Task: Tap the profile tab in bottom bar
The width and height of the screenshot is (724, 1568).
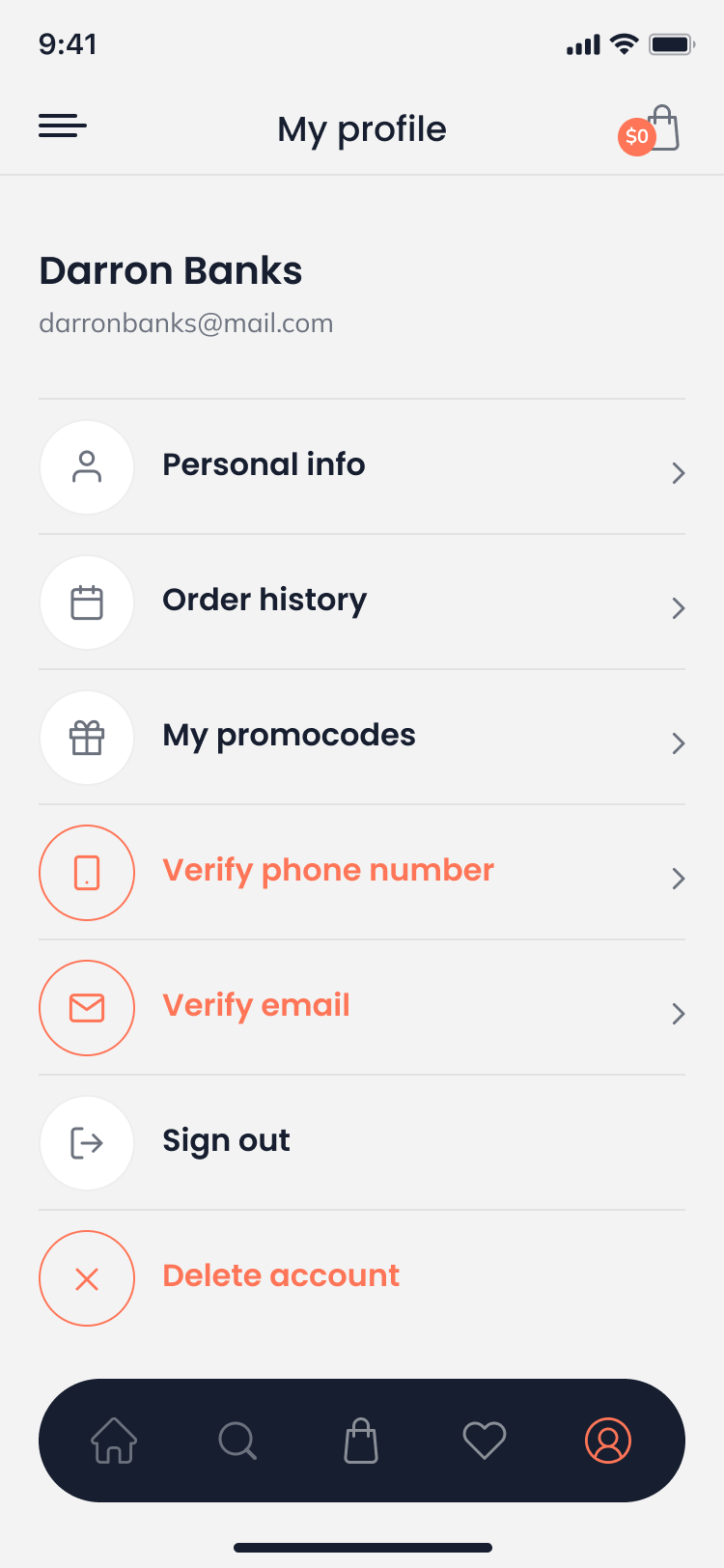Action: pyautogui.click(x=608, y=1441)
